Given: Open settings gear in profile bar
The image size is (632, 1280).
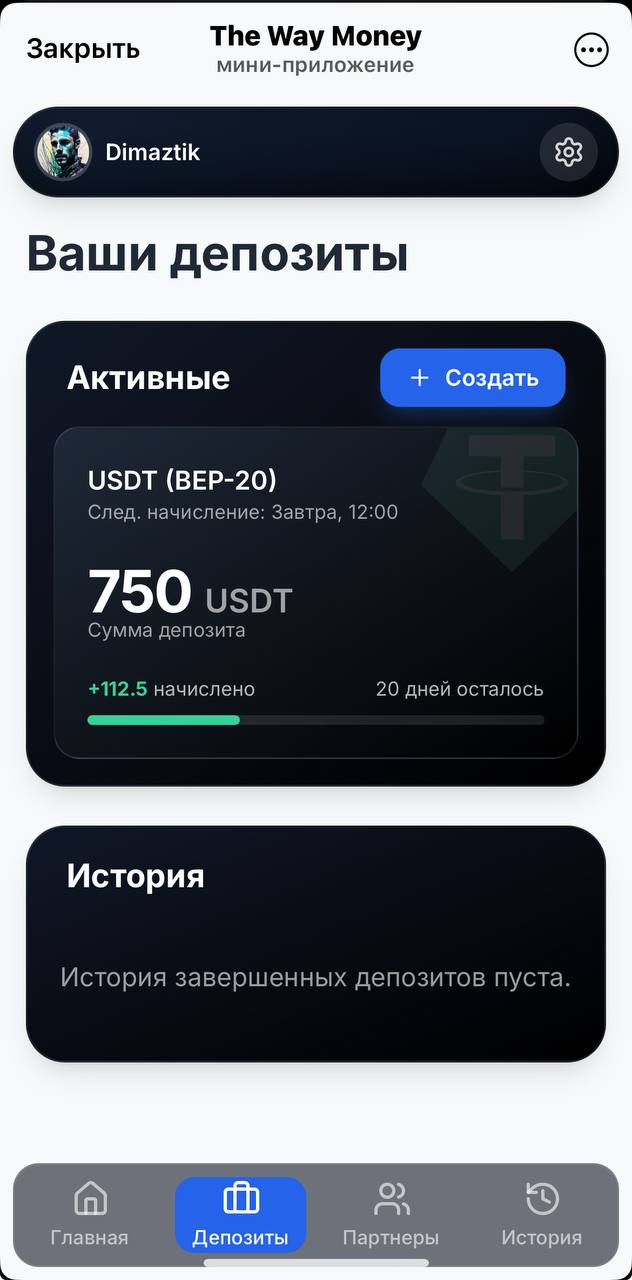Looking at the screenshot, I should pyautogui.click(x=568, y=152).
